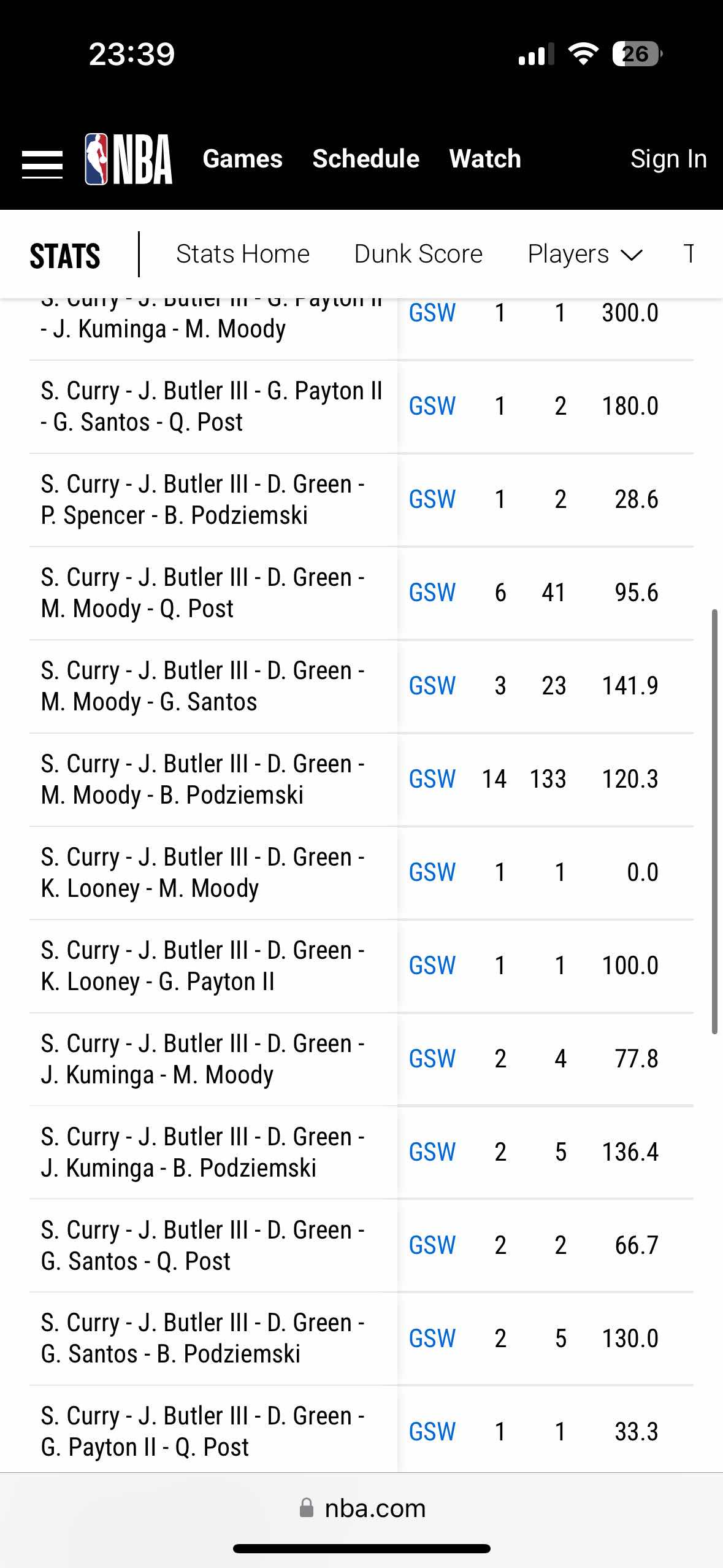Open GSW link in Kuminga - B. Podziemski row

(x=432, y=1152)
